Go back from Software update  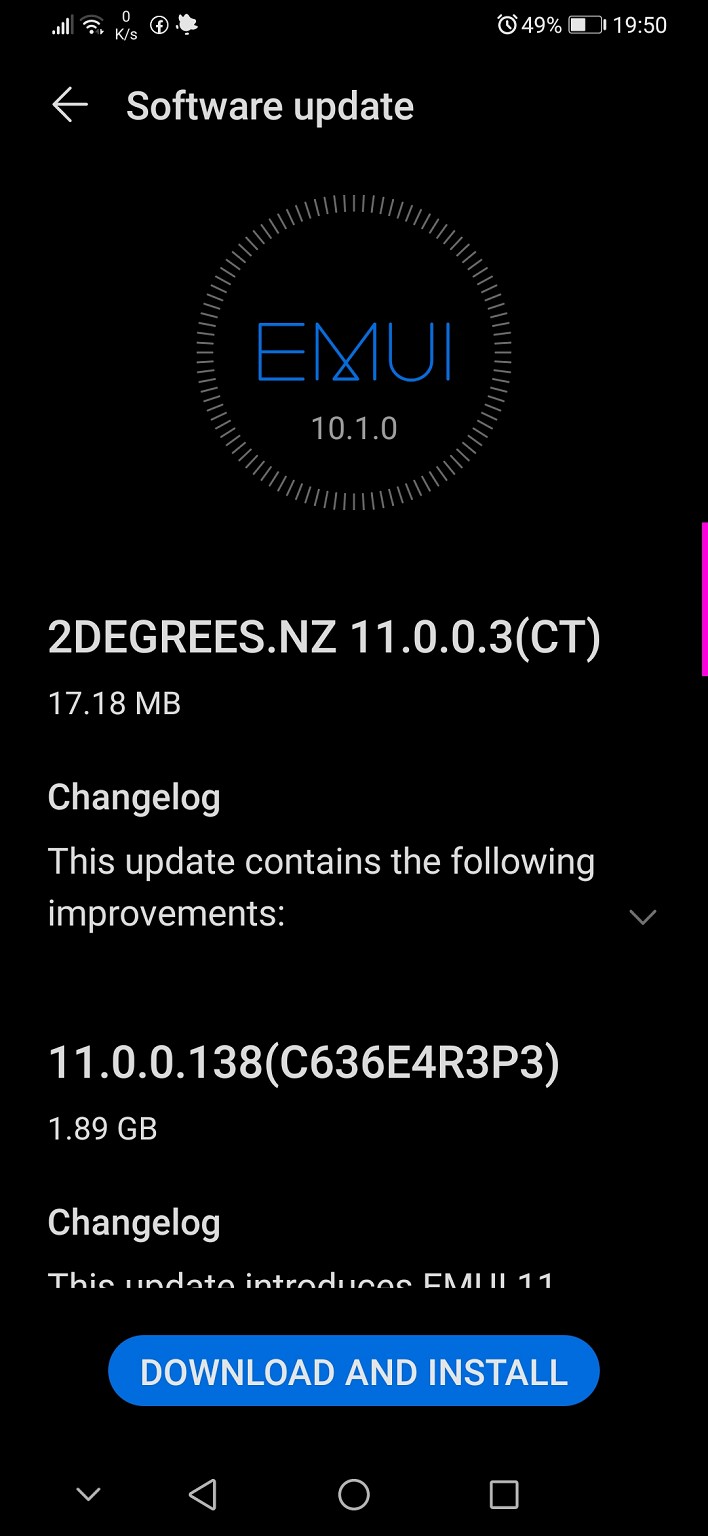tap(70, 105)
